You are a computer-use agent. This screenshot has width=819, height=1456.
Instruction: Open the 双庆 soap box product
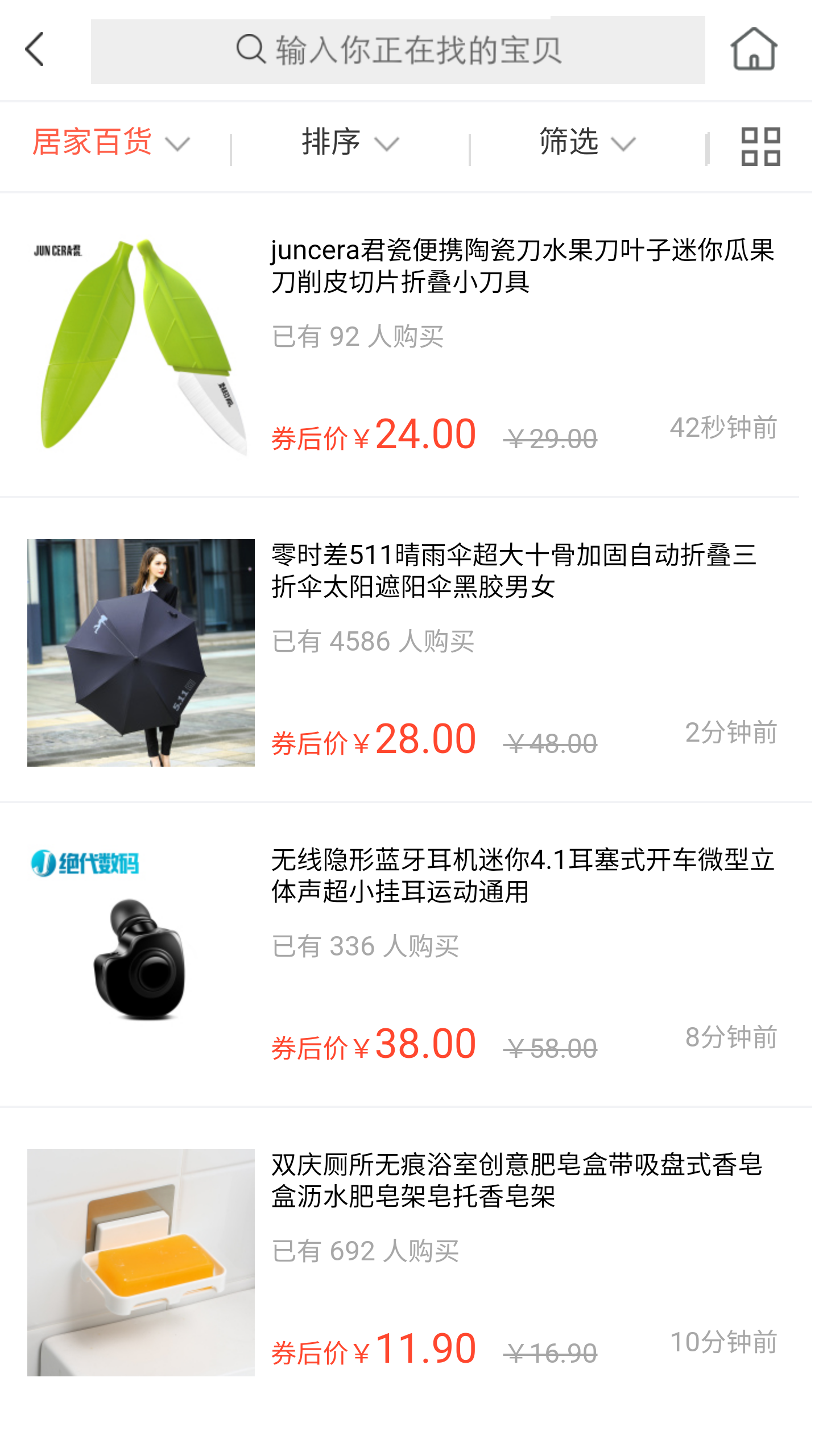tap(516, 1180)
